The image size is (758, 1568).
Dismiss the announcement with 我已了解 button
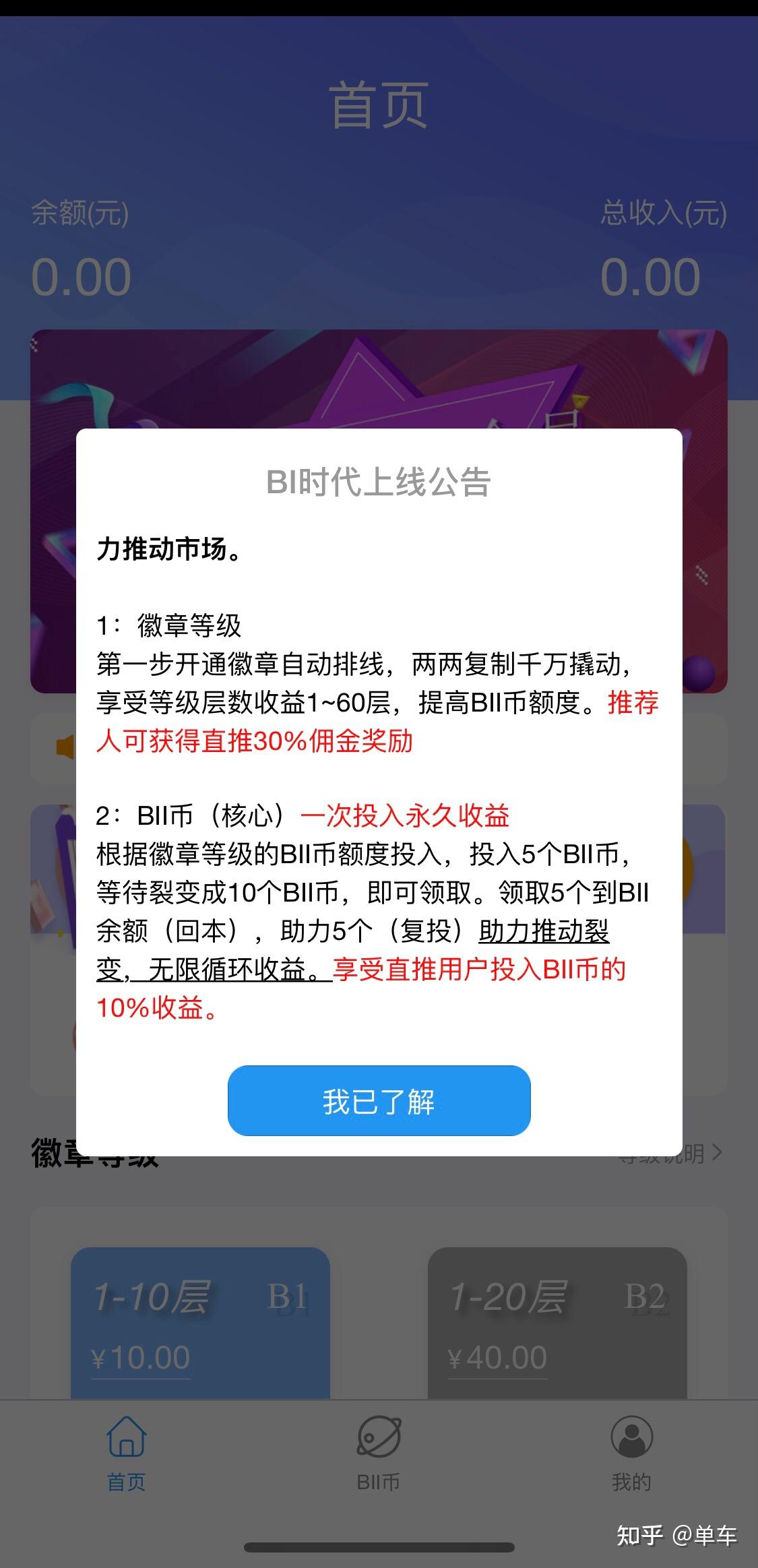click(x=379, y=1100)
